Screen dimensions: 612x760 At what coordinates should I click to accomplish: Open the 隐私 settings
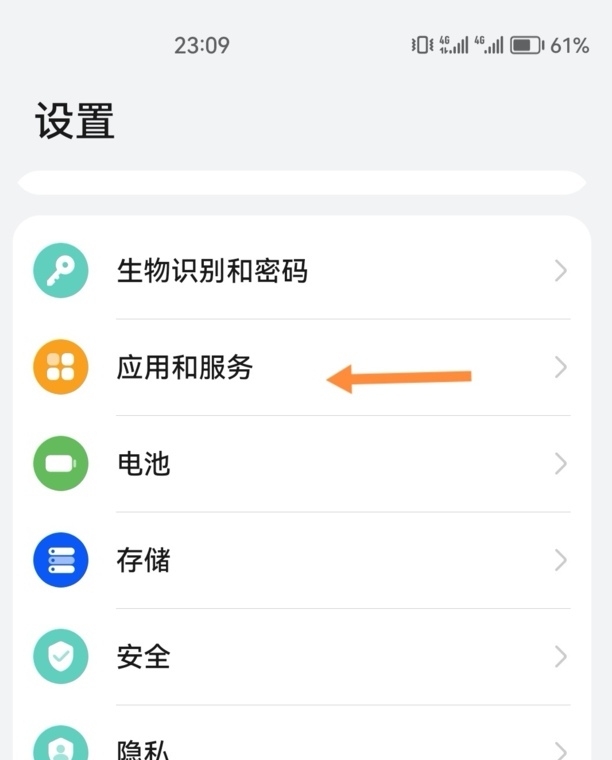(x=144, y=745)
